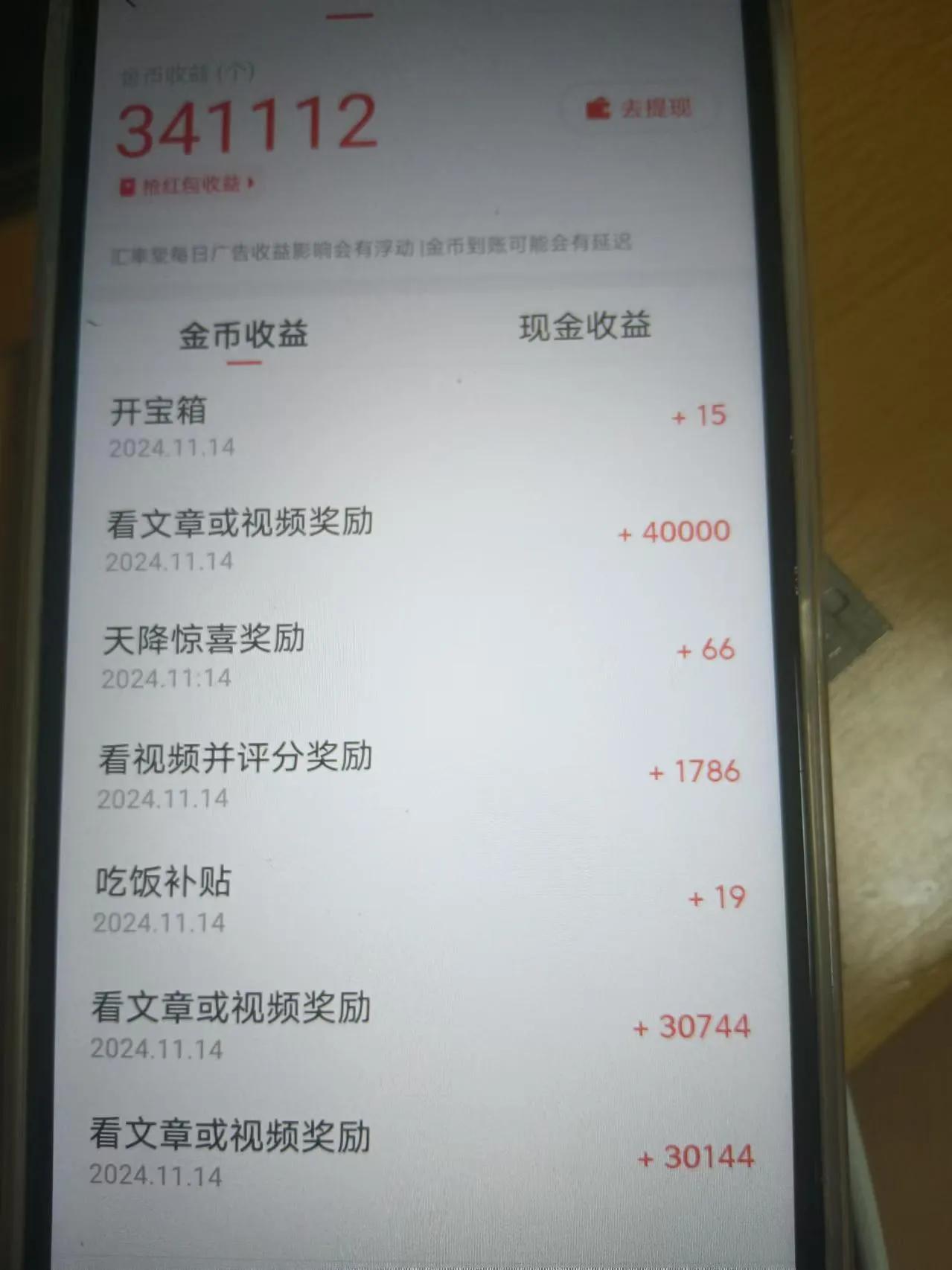The image size is (952, 1270).
Task: Open the 拾红包收益 link
Action: [x=188, y=185]
